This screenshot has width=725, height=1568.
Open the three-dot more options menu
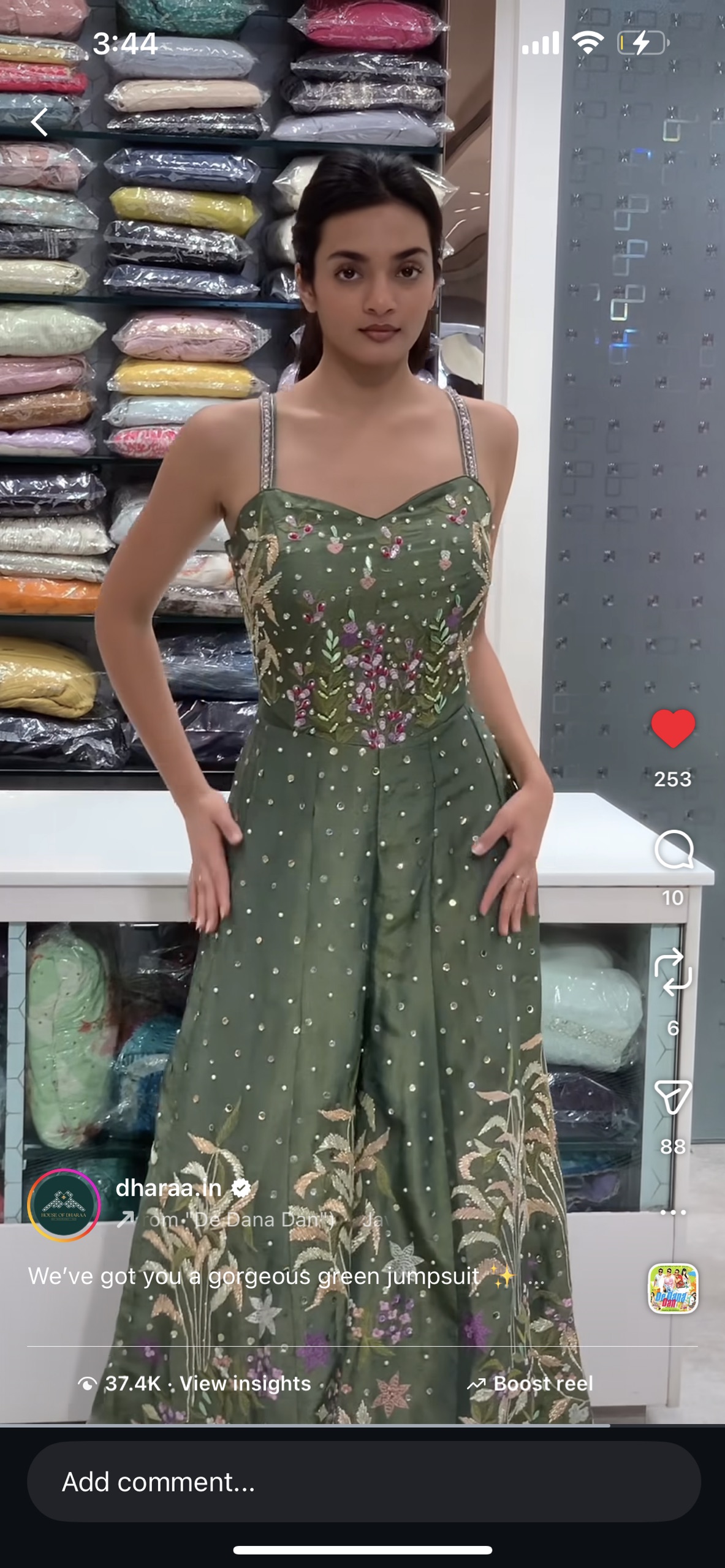(673, 1212)
